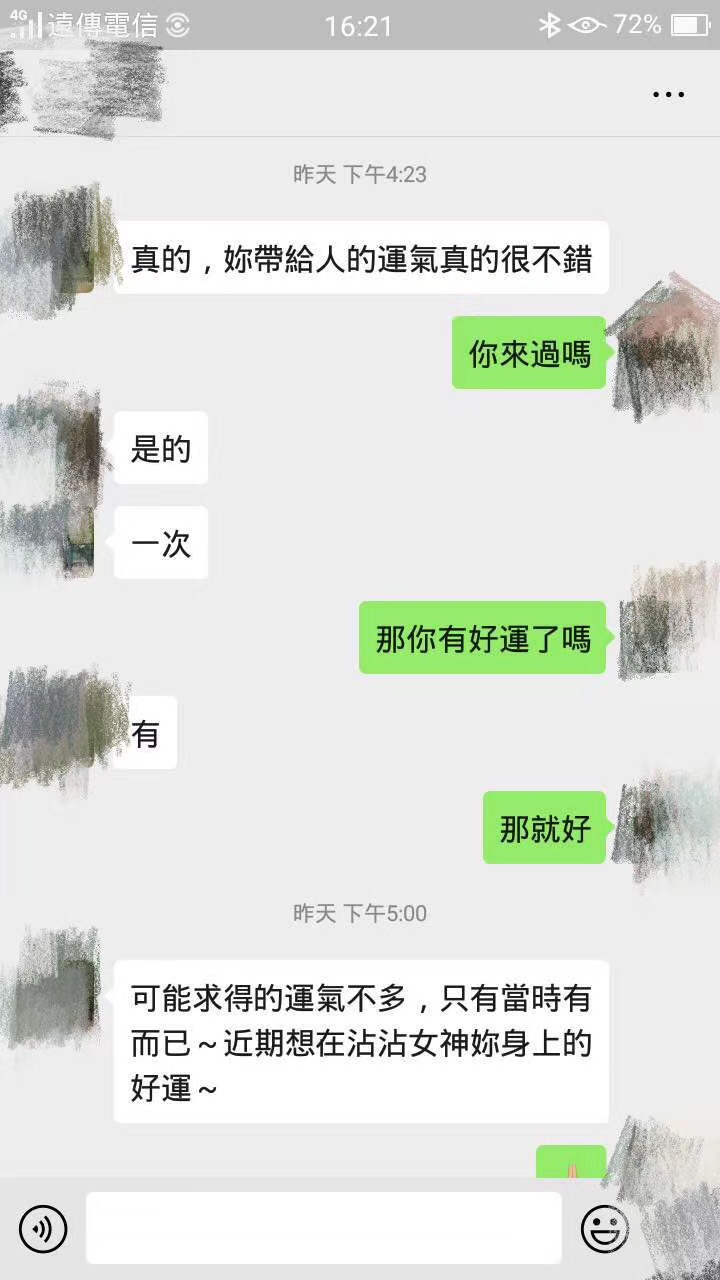The image size is (720, 1280).
Task: Select the green bubble 那就好
Action: click(x=545, y=828)
